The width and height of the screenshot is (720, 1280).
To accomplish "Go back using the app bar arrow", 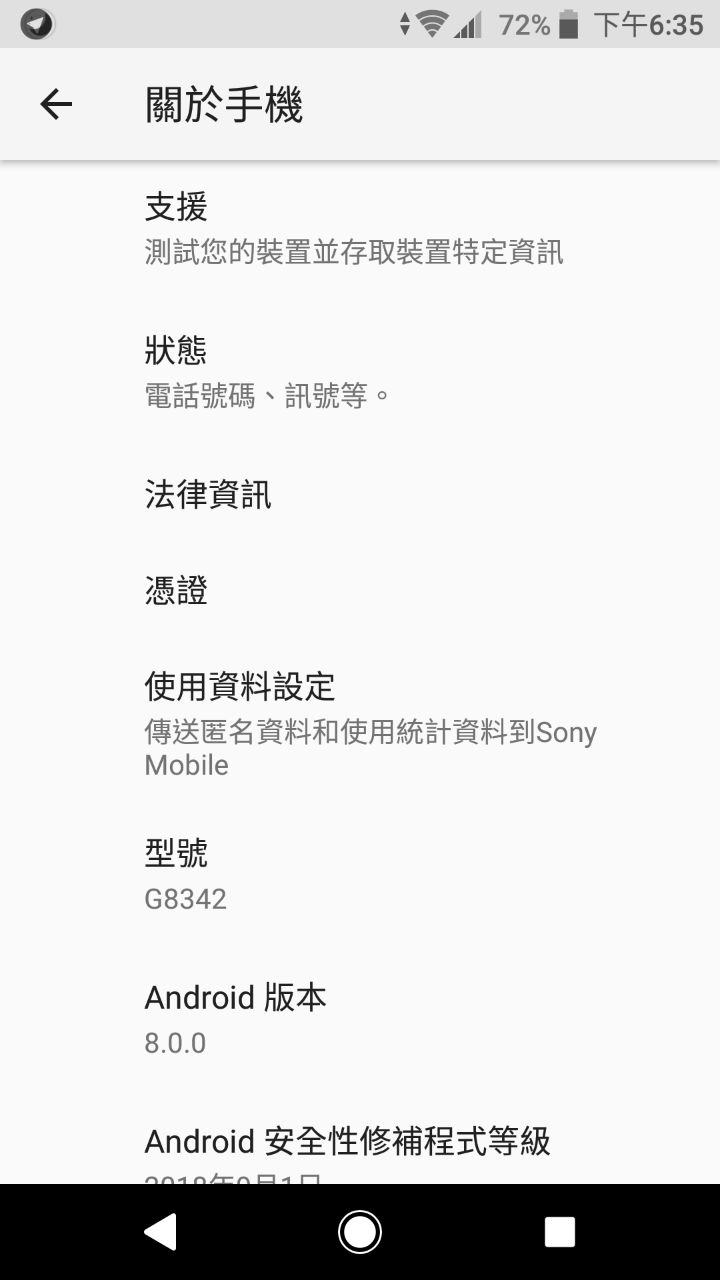I will click(x=56, y=104).
